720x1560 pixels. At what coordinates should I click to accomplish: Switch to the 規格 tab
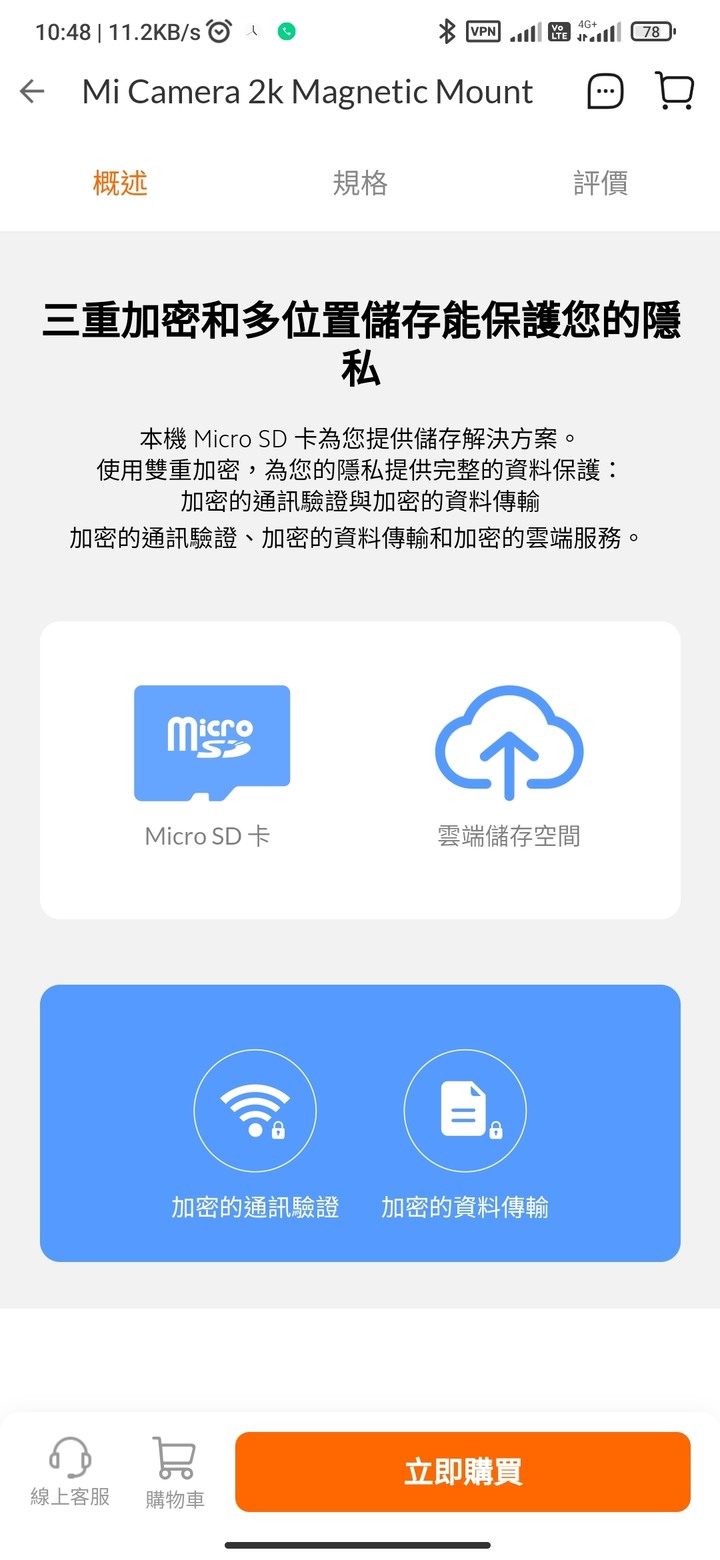[x=360, y=183]
